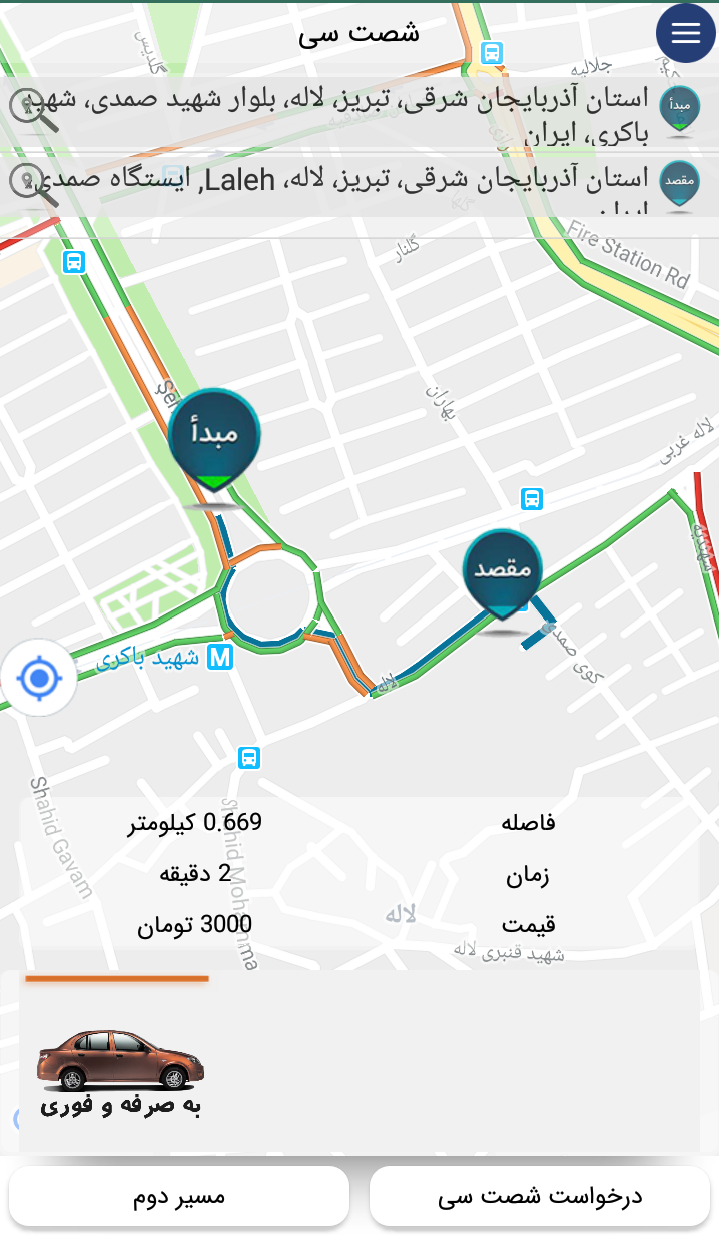Select the به صرفه و فوری car option
Image resolution: width=719 pixels, height=1235 pixels.
120,1065
